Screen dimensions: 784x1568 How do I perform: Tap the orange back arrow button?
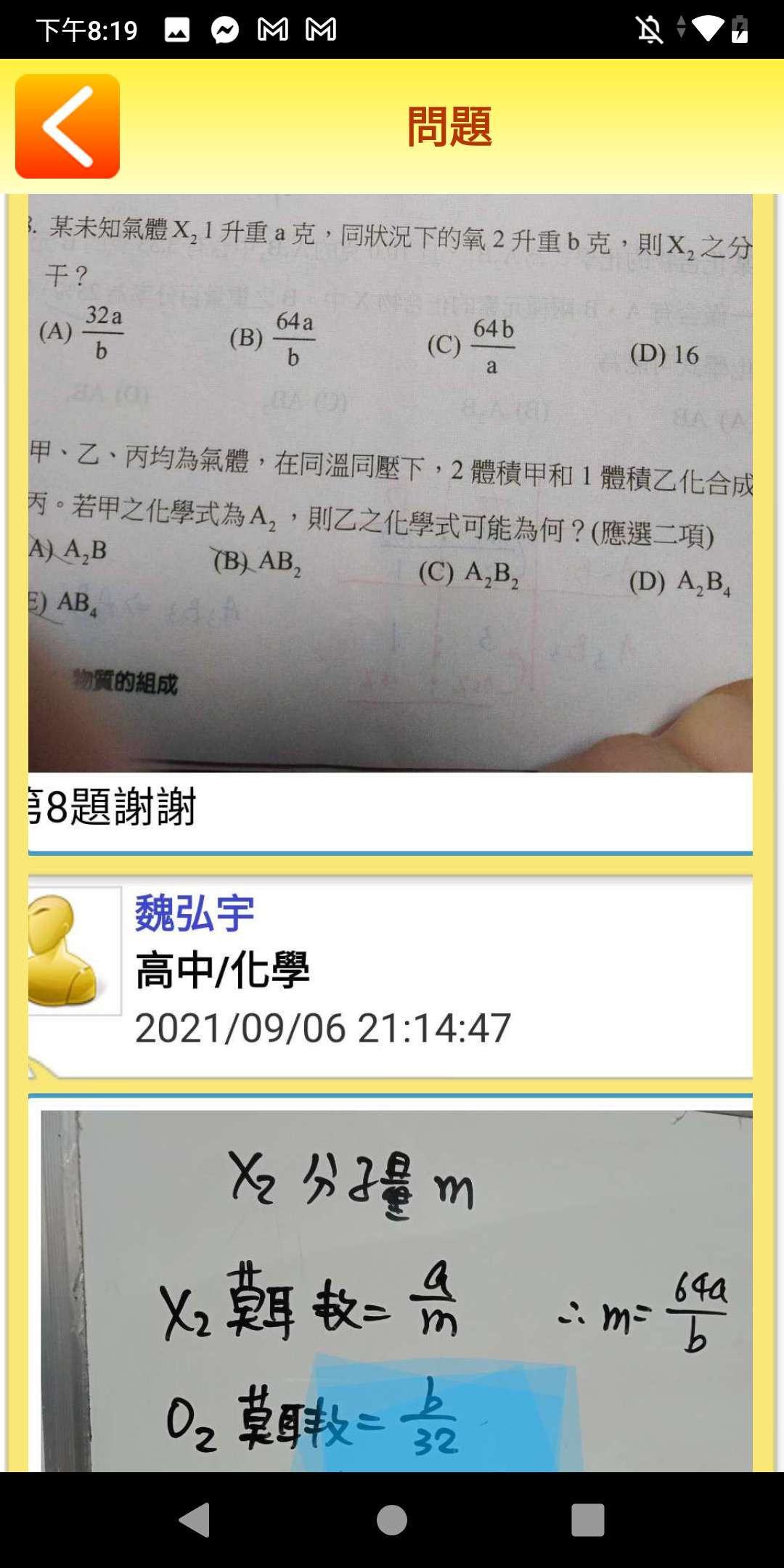[x=68, y=126]
